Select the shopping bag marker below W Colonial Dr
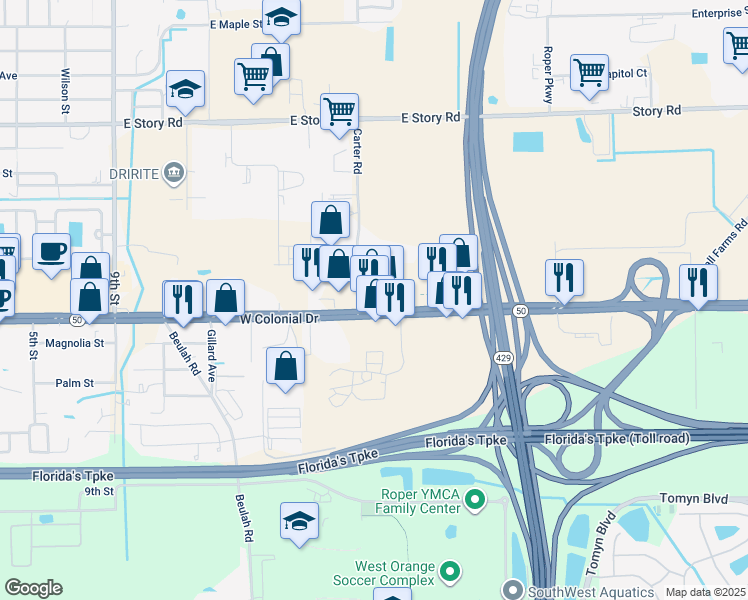Viewport: 748px width, 600px height. (x=286, y=366)
